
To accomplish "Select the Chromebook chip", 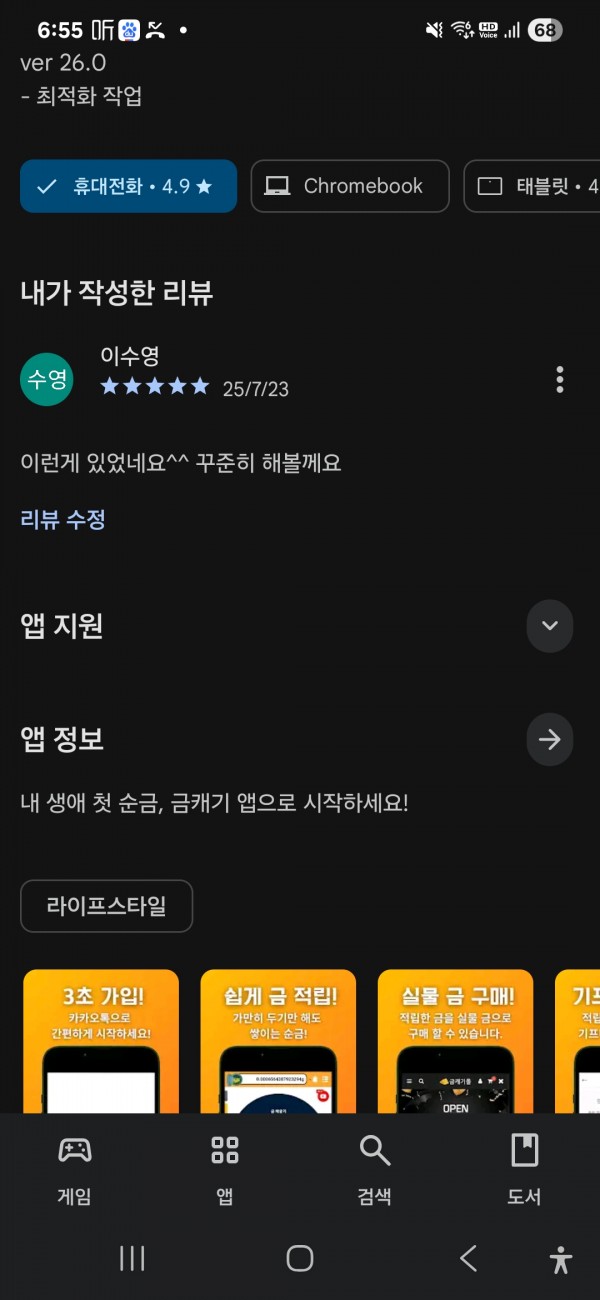I will click(350, 186).
